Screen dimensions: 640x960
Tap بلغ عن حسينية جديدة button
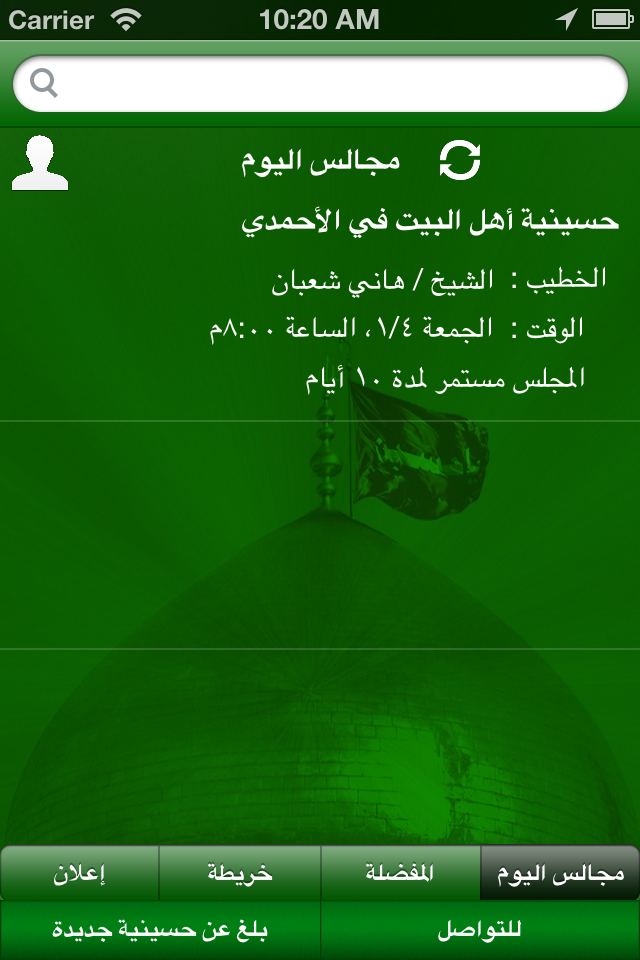click(160, 930)
